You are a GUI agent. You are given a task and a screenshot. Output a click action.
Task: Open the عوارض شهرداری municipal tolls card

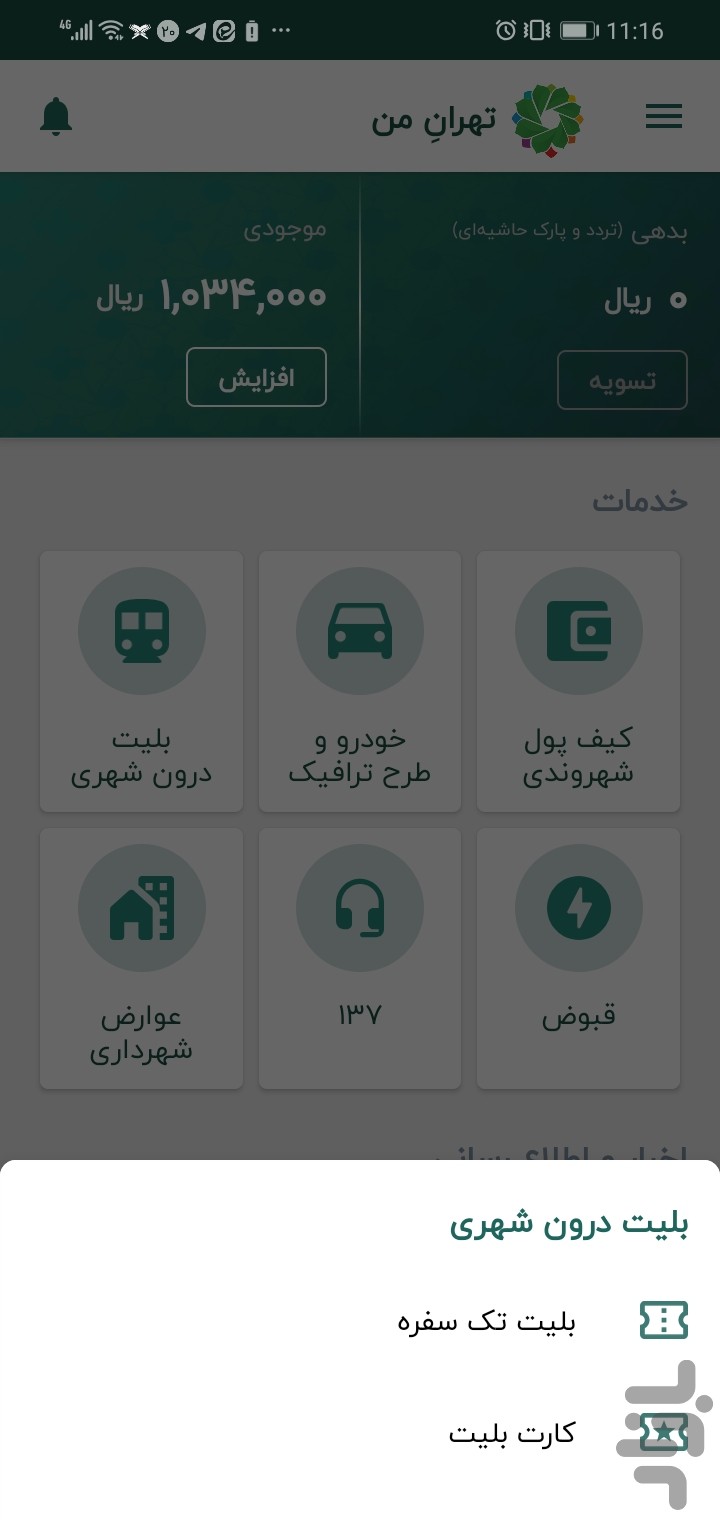pos(141,958)
